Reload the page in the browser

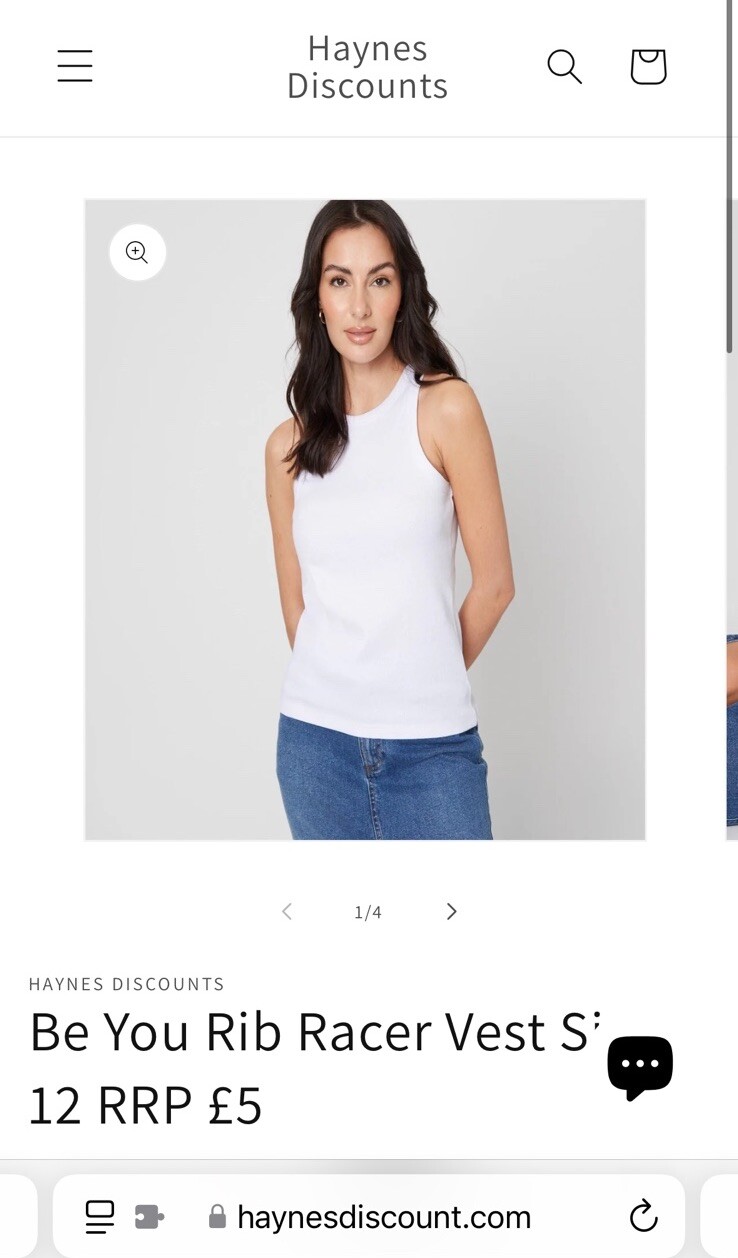click(x=643, y=1216)
